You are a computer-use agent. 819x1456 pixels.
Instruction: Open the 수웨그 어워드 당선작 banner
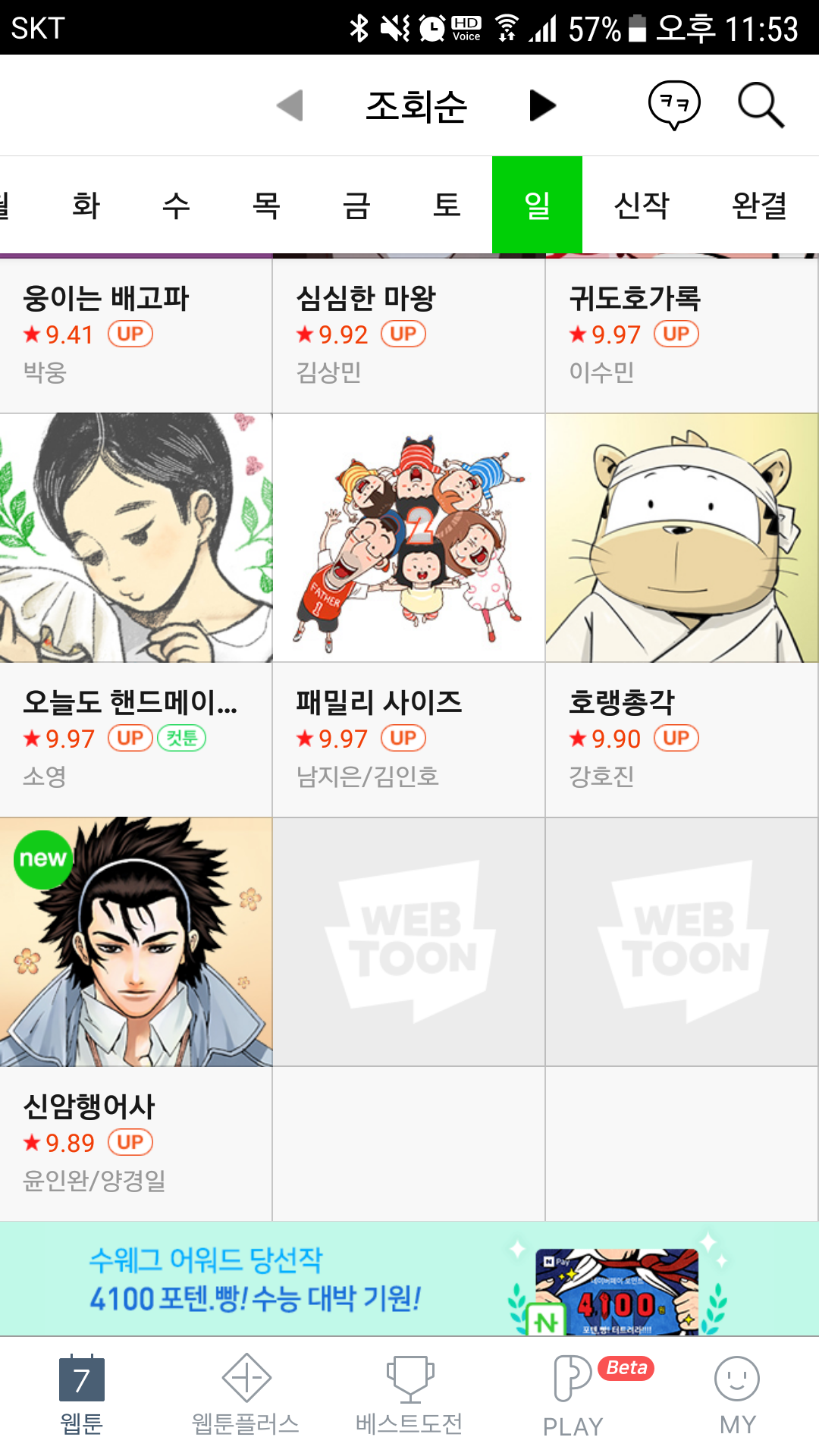pos(409,1279)
